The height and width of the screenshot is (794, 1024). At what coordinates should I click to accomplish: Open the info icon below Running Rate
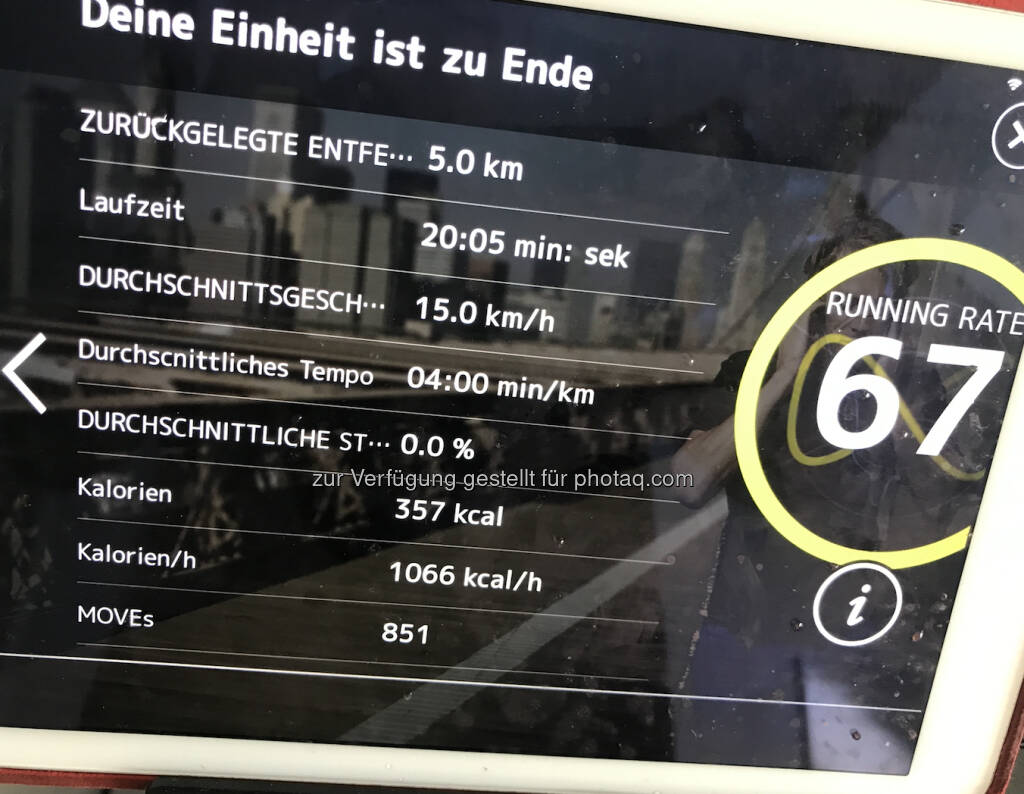[x=856, y=604]
